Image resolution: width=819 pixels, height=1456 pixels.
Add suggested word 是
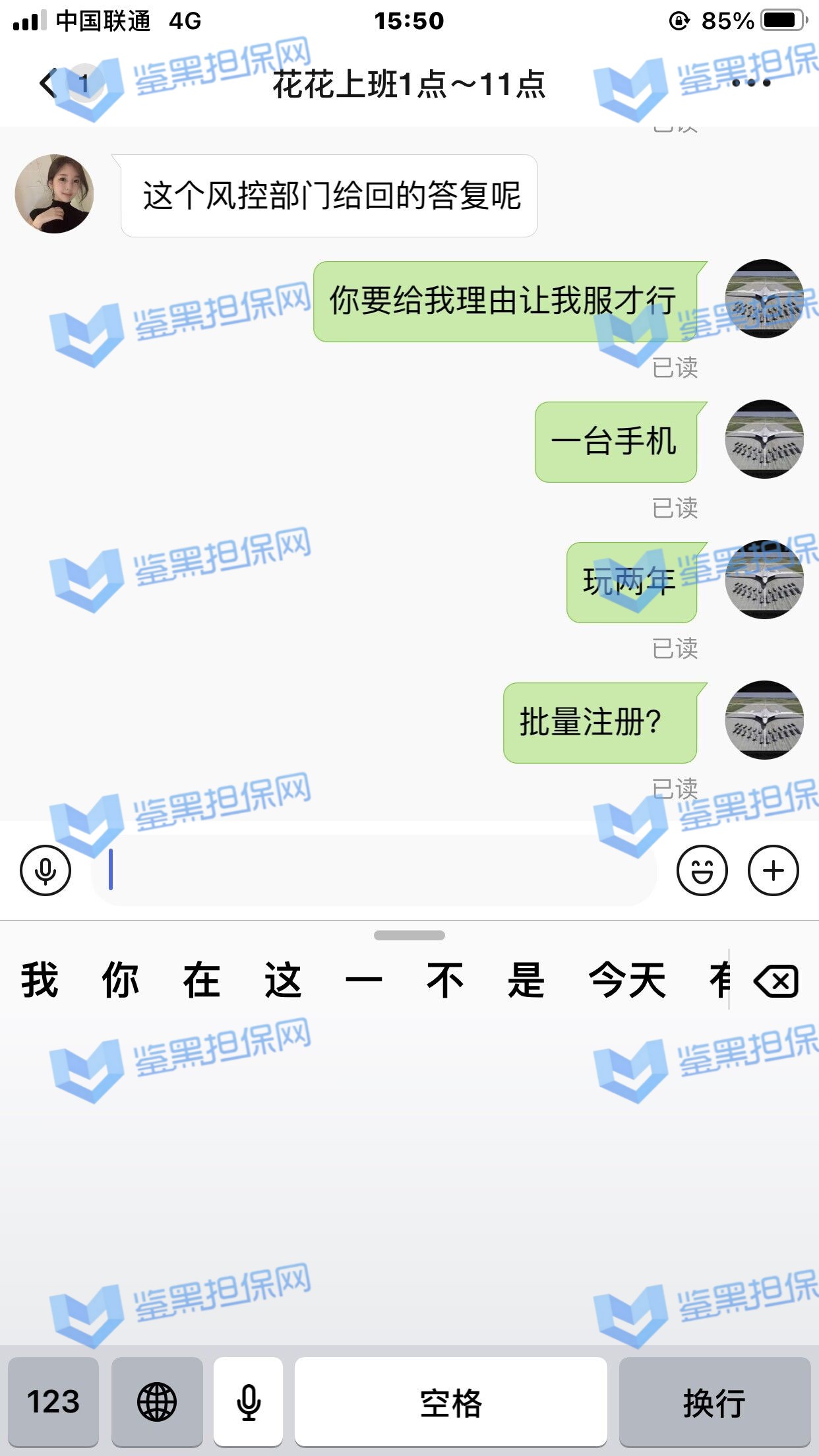(x=526, y=981)
